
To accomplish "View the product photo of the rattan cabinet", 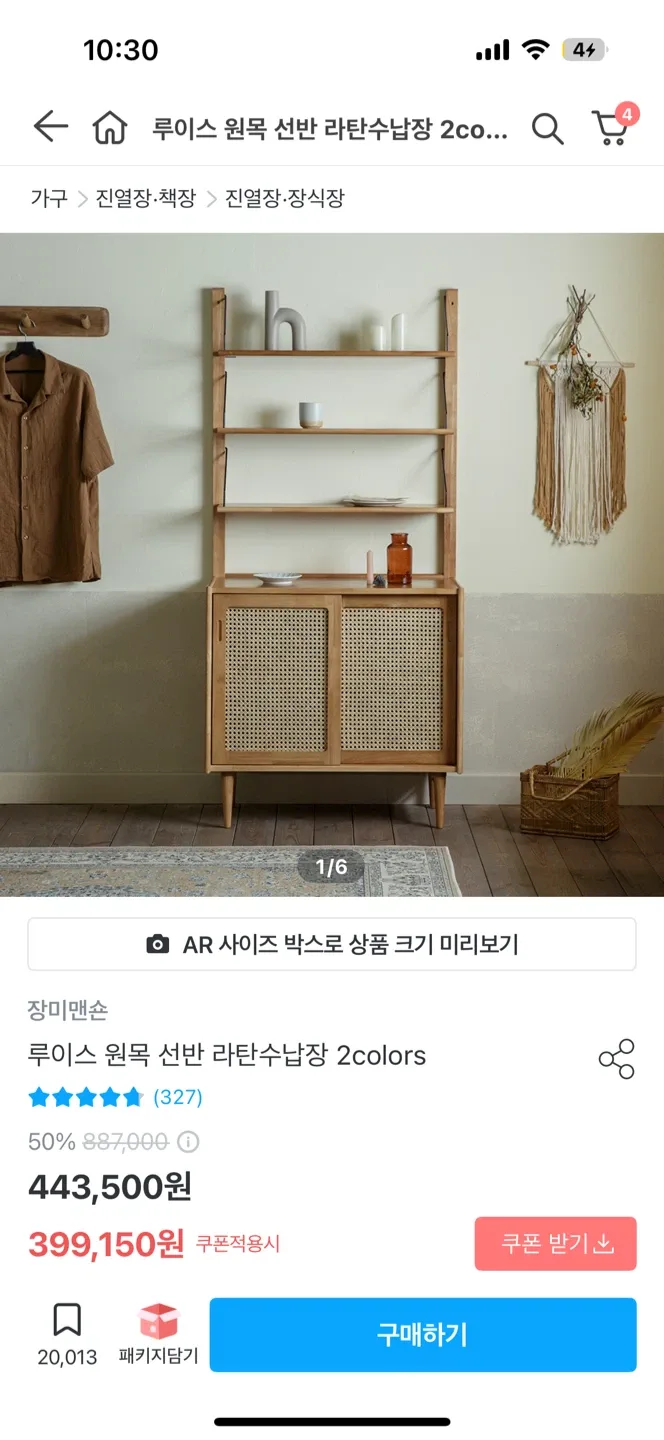I will [x=332, y=565].
